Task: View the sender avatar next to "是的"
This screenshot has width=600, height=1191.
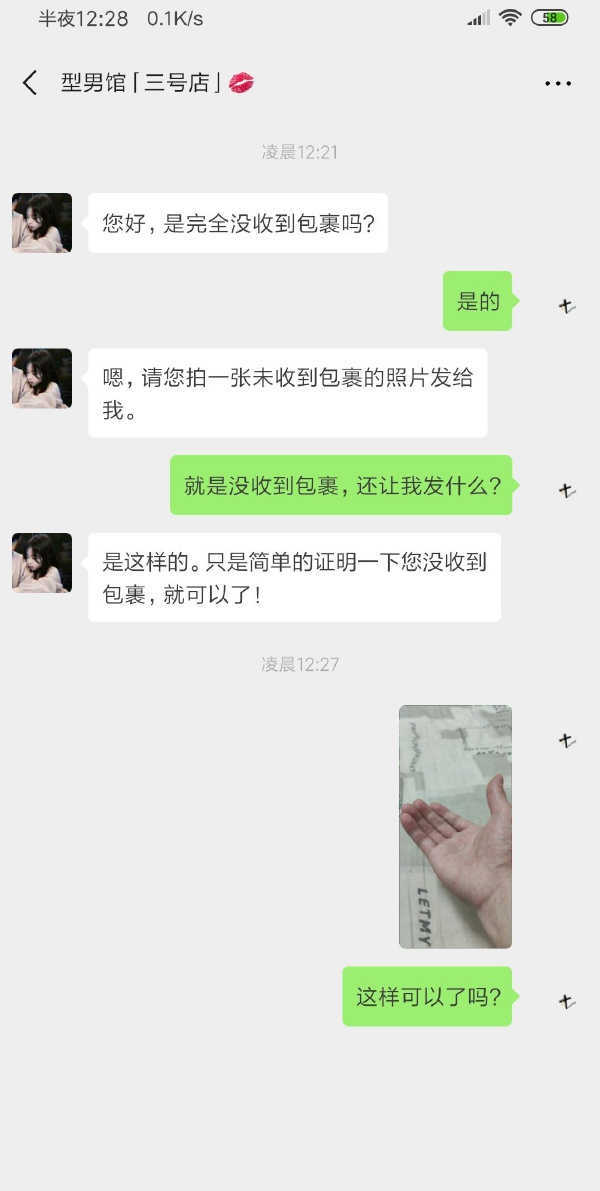Action: (x=567, y=305)
